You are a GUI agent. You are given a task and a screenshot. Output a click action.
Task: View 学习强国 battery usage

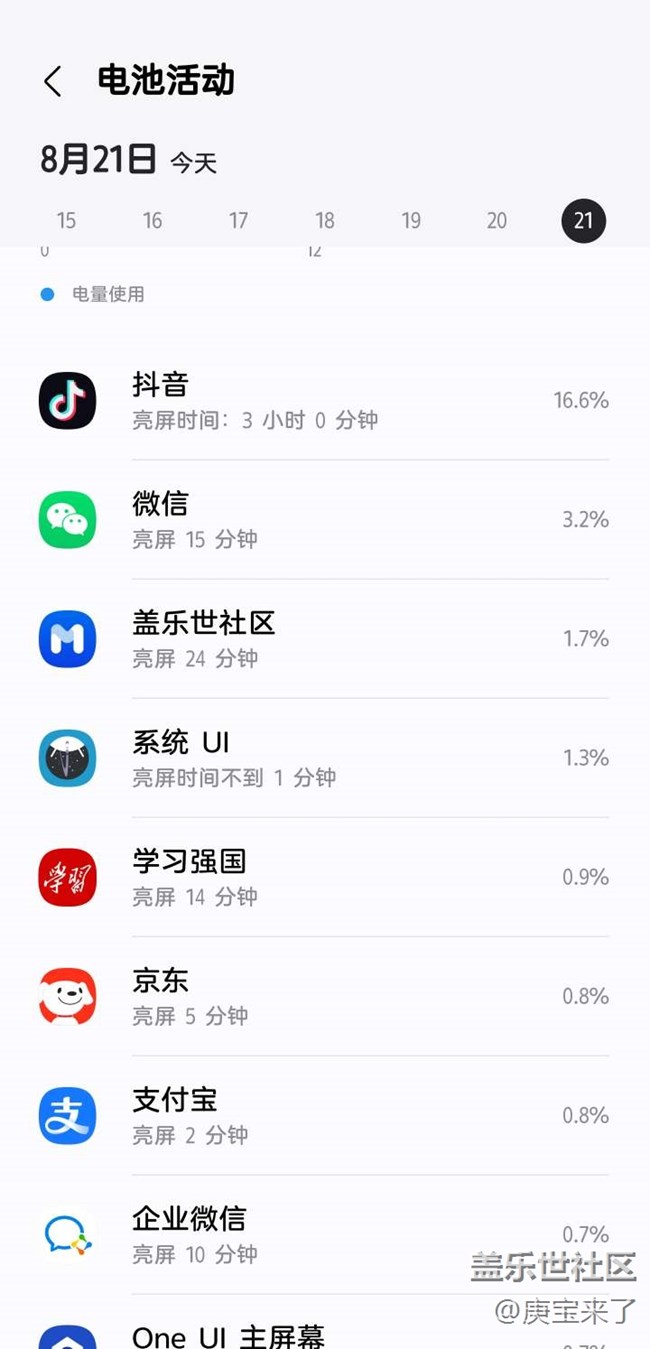(x=325, y=877)
